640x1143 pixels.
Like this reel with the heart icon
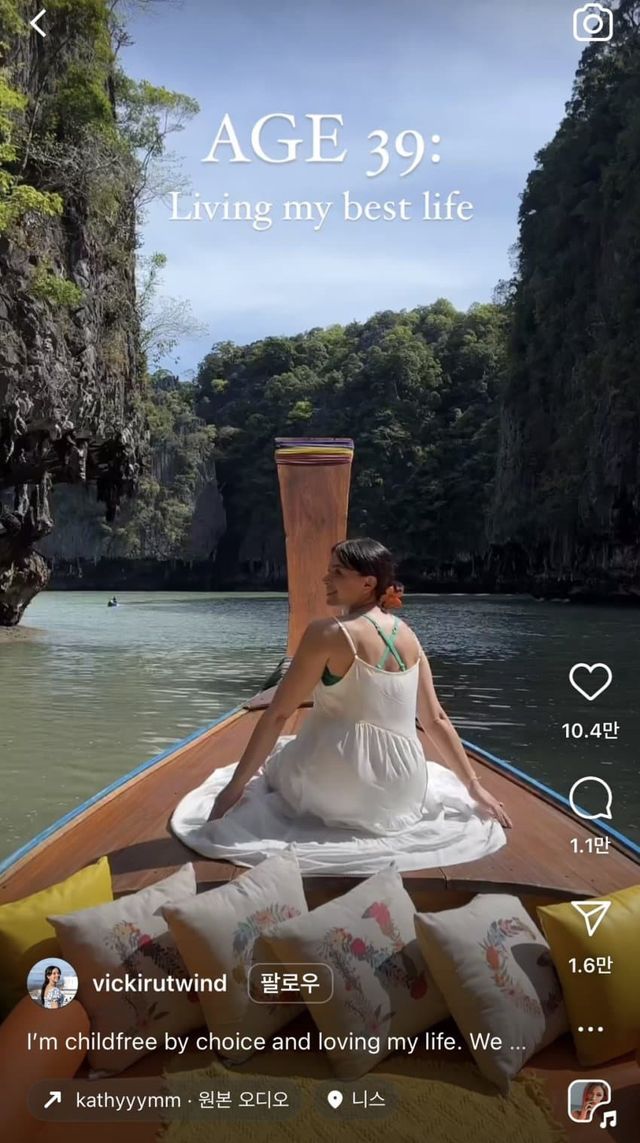coord(590,682)
